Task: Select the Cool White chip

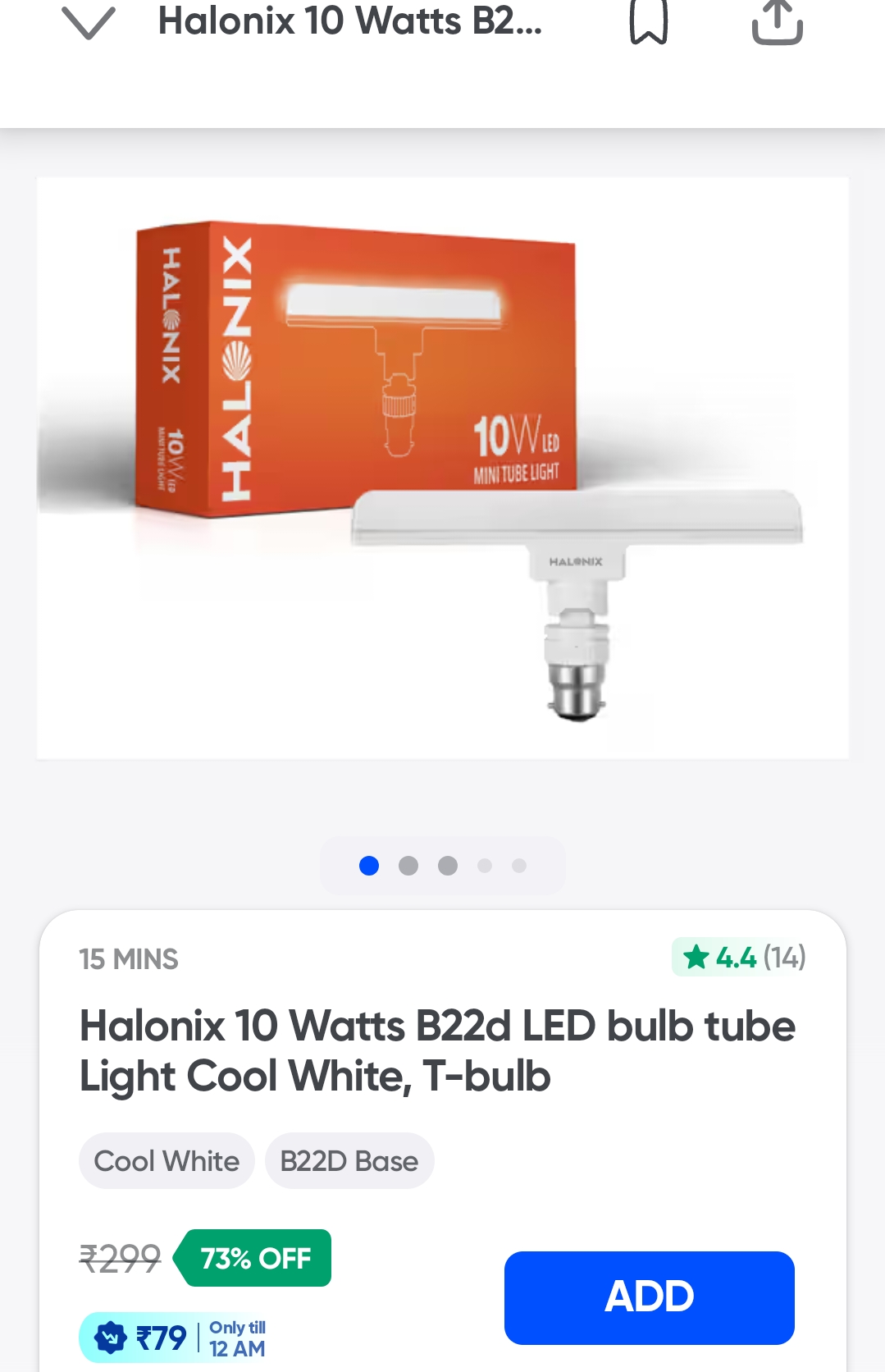Action: 167,1161
